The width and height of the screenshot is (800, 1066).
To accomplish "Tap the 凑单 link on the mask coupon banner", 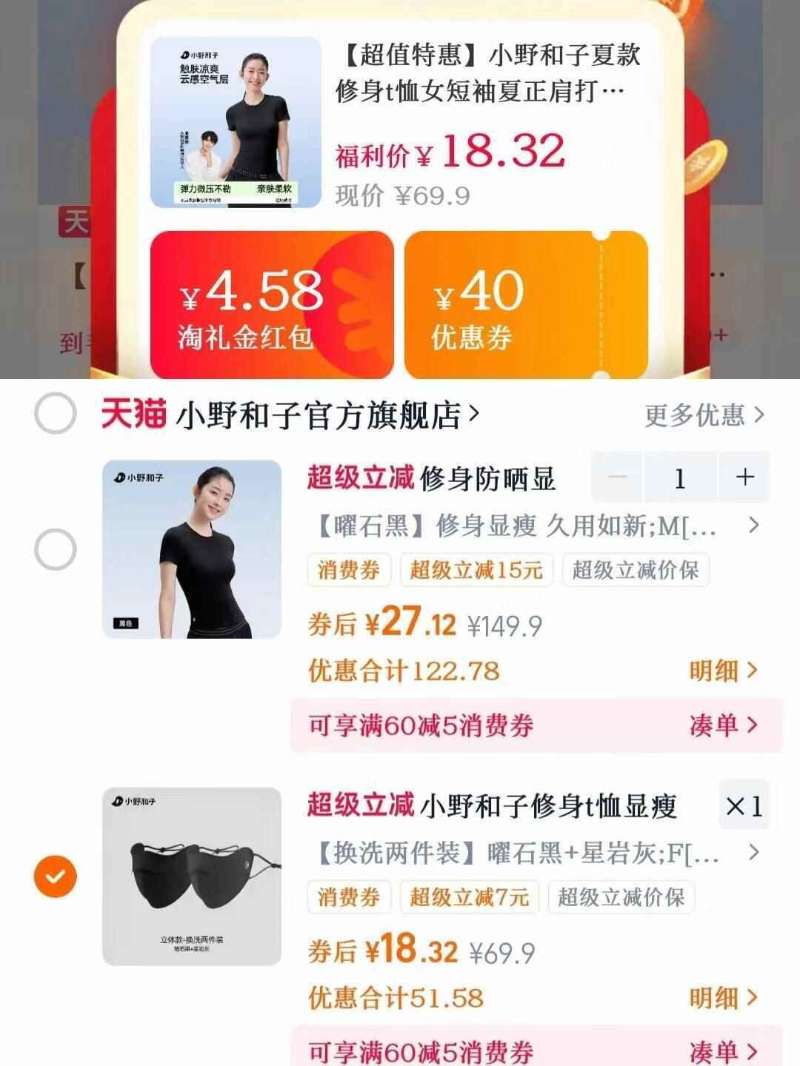I will coord(722,1050).
